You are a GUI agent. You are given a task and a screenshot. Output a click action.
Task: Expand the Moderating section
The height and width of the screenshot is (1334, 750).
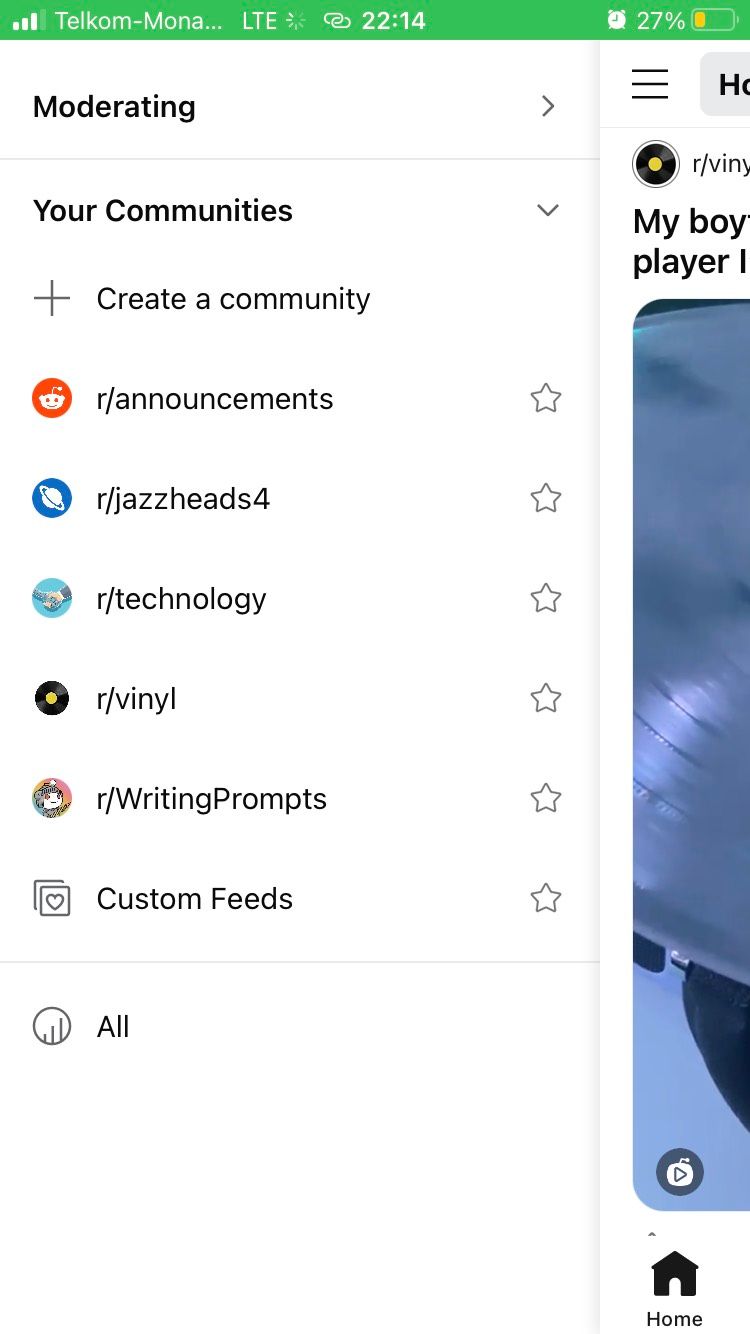point(547,106)
